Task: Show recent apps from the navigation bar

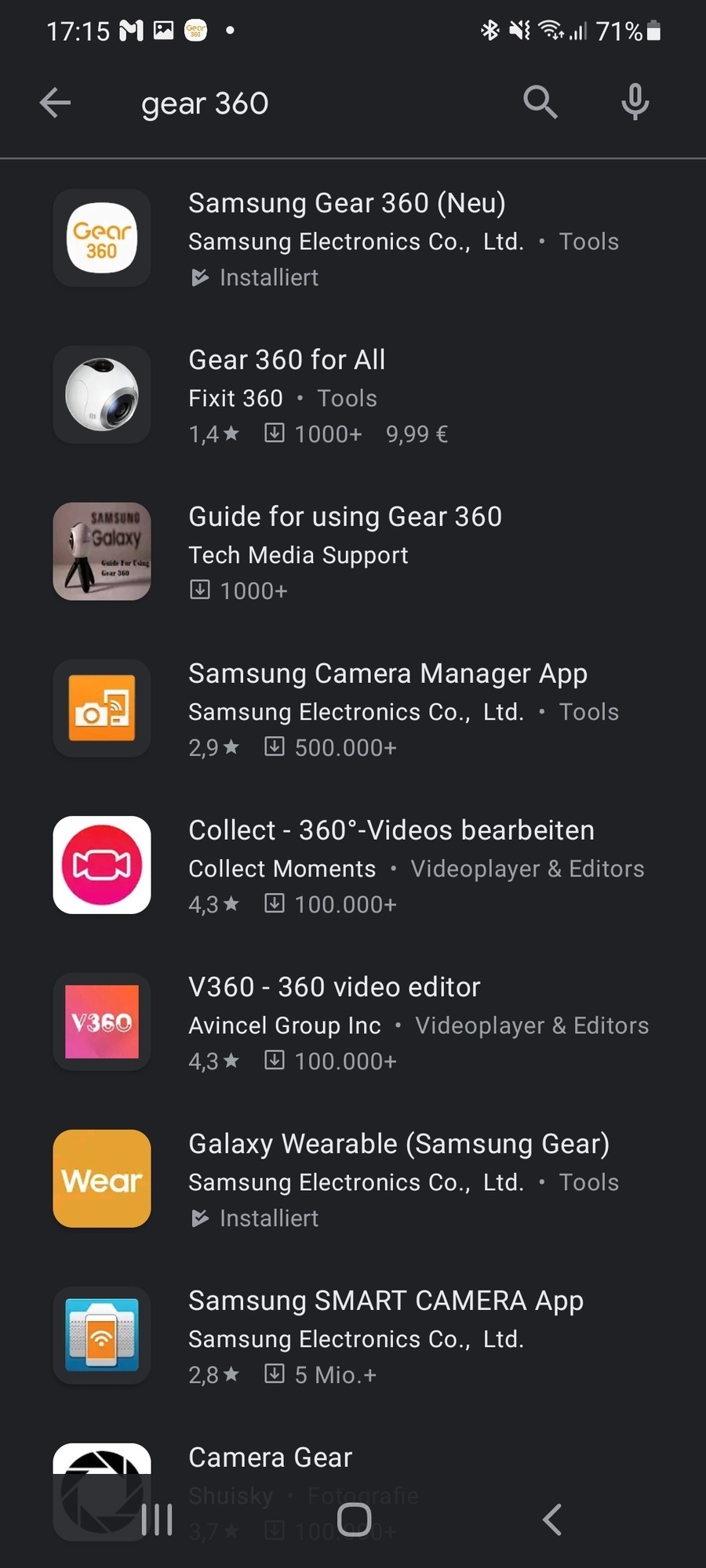Action: 157,1519
